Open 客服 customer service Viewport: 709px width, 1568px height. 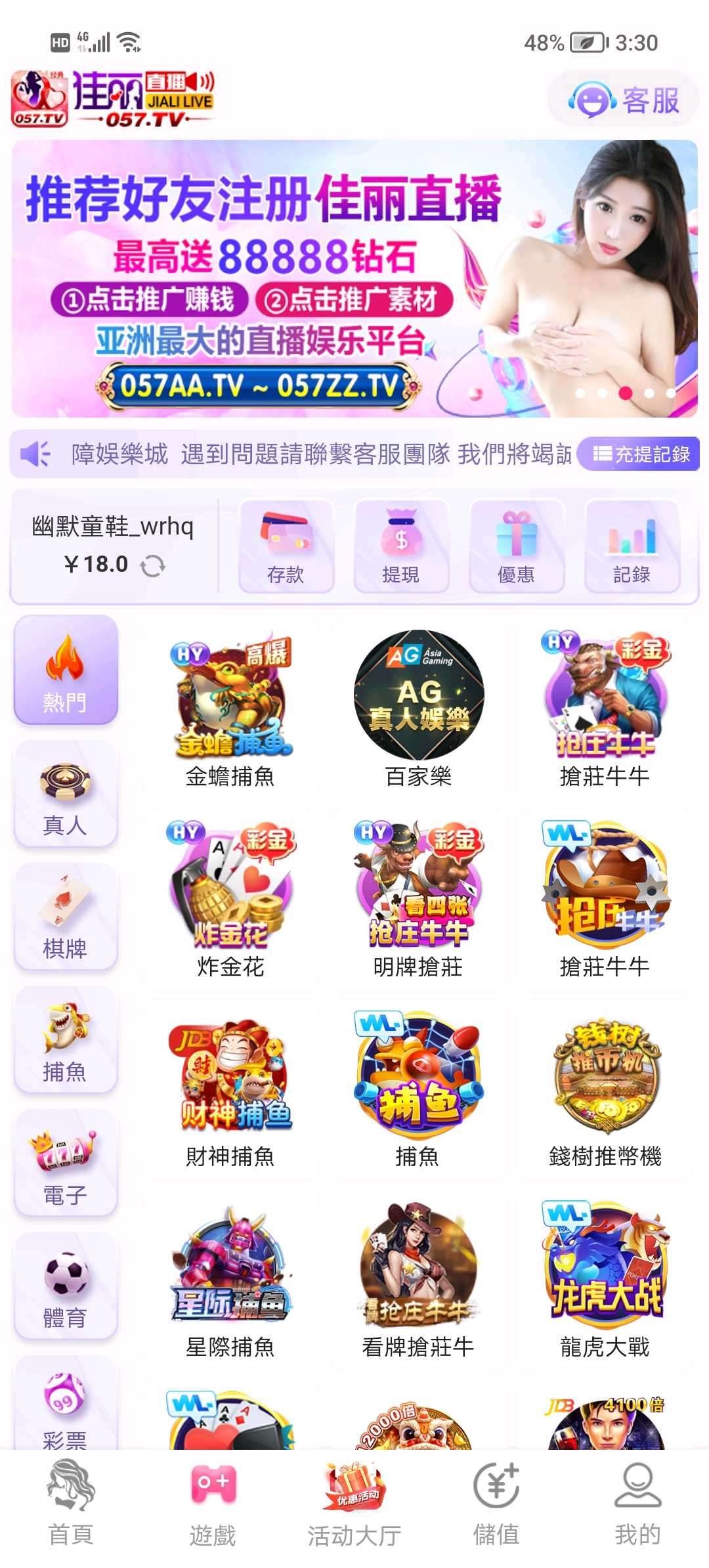click(624, 100)
